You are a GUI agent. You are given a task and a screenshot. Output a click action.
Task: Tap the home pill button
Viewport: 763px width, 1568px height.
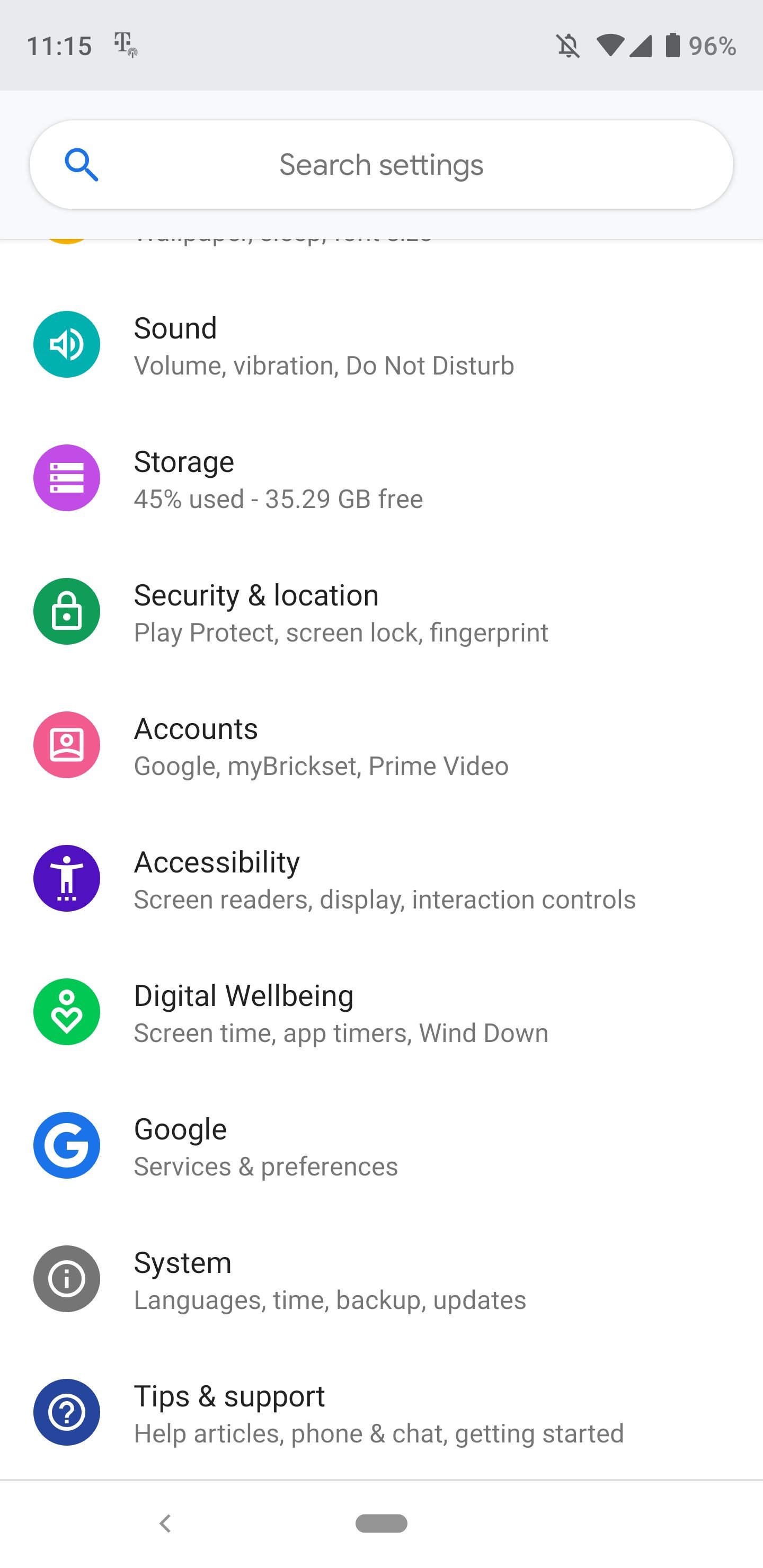381,1524
